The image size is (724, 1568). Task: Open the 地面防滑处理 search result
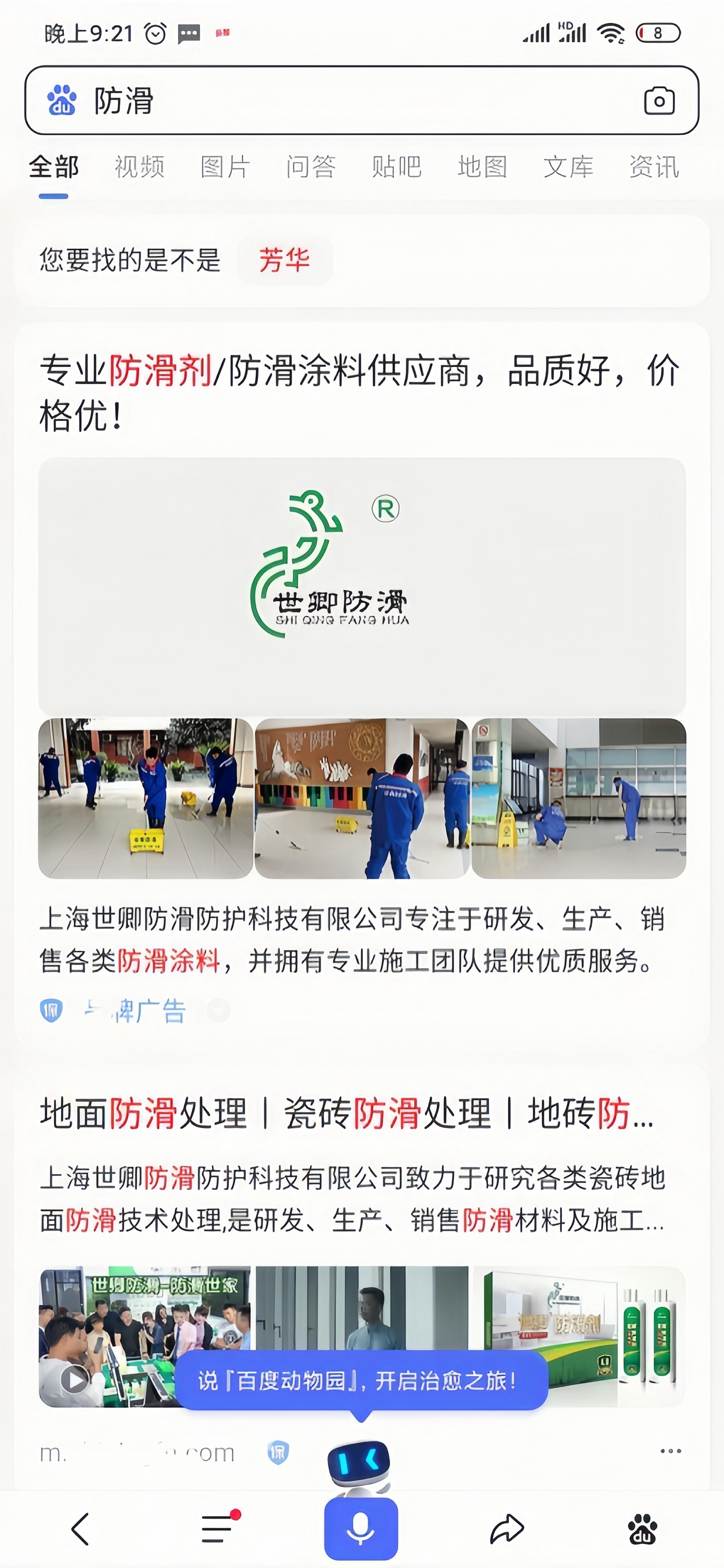347,1113
